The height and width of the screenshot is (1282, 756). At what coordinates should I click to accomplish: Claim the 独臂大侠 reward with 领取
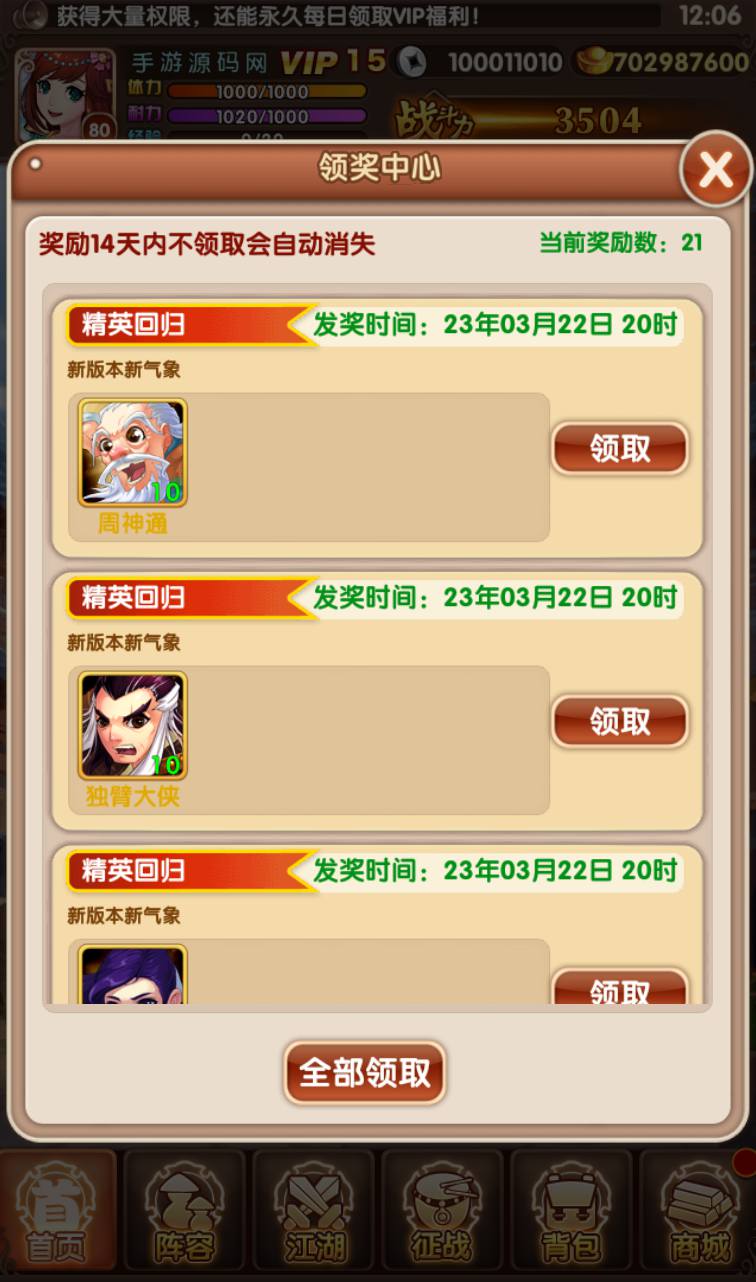point(620,721)
